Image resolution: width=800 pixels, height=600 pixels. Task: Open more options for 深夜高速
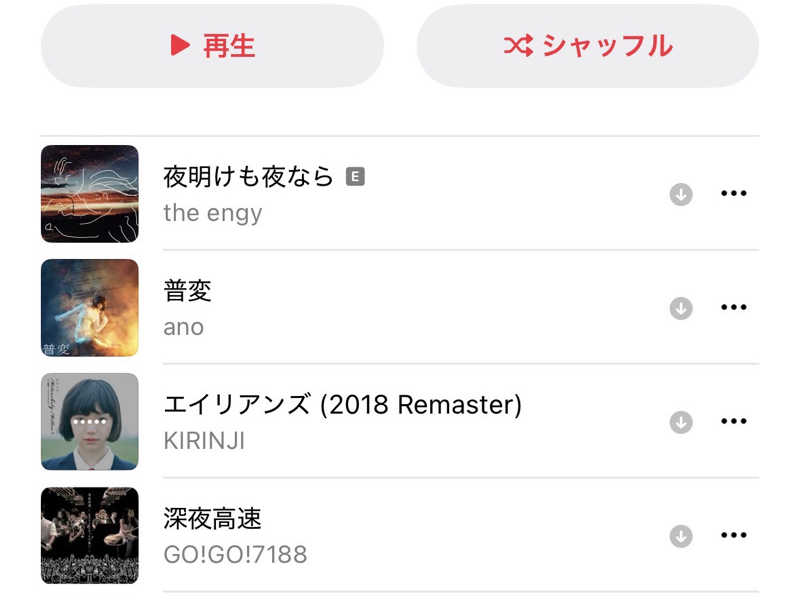point(734,536)
